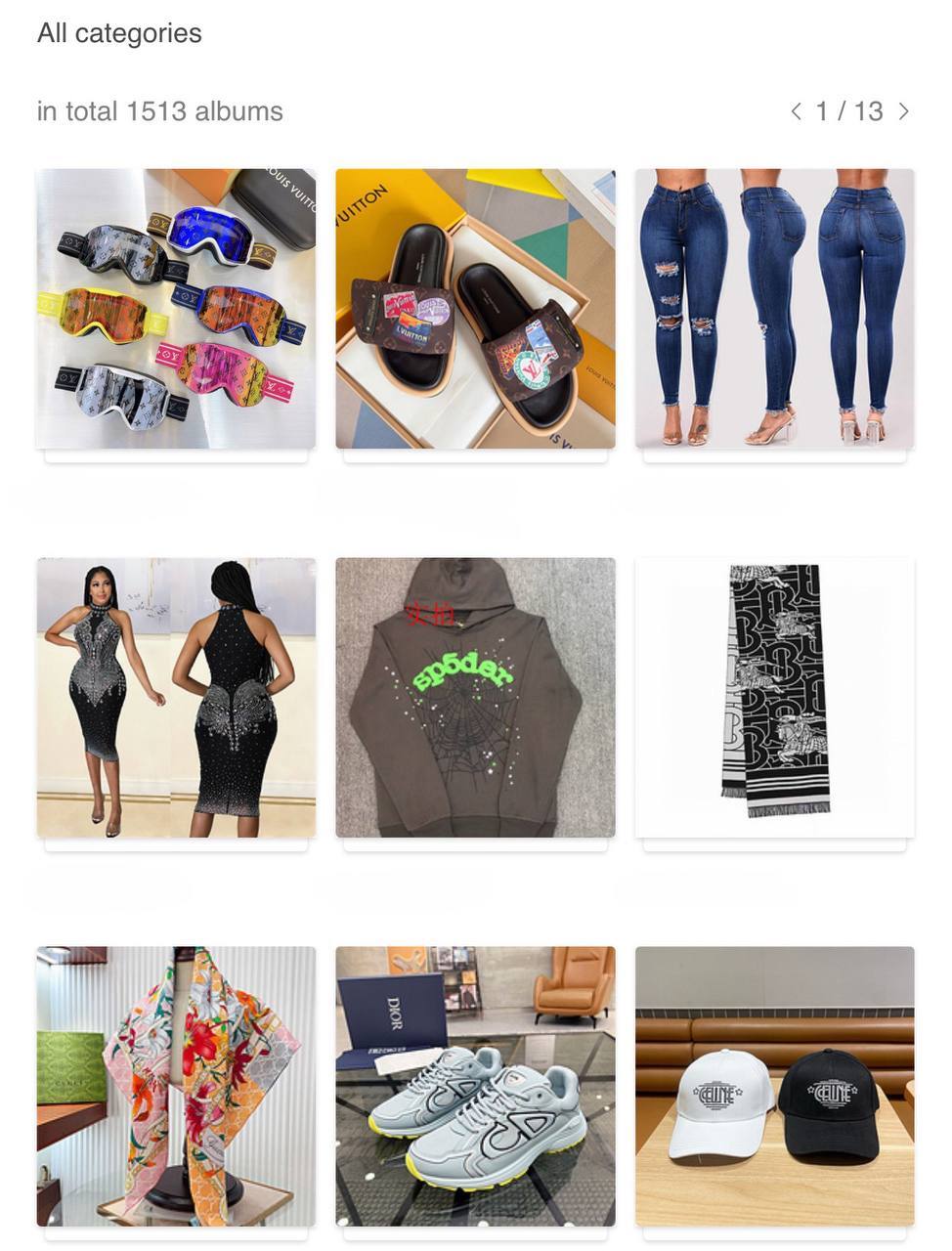This screenshot has height=1251, width=952.
Task: Open the white and black caps album
Action: pyautogui.click(x=774, y=1085)
